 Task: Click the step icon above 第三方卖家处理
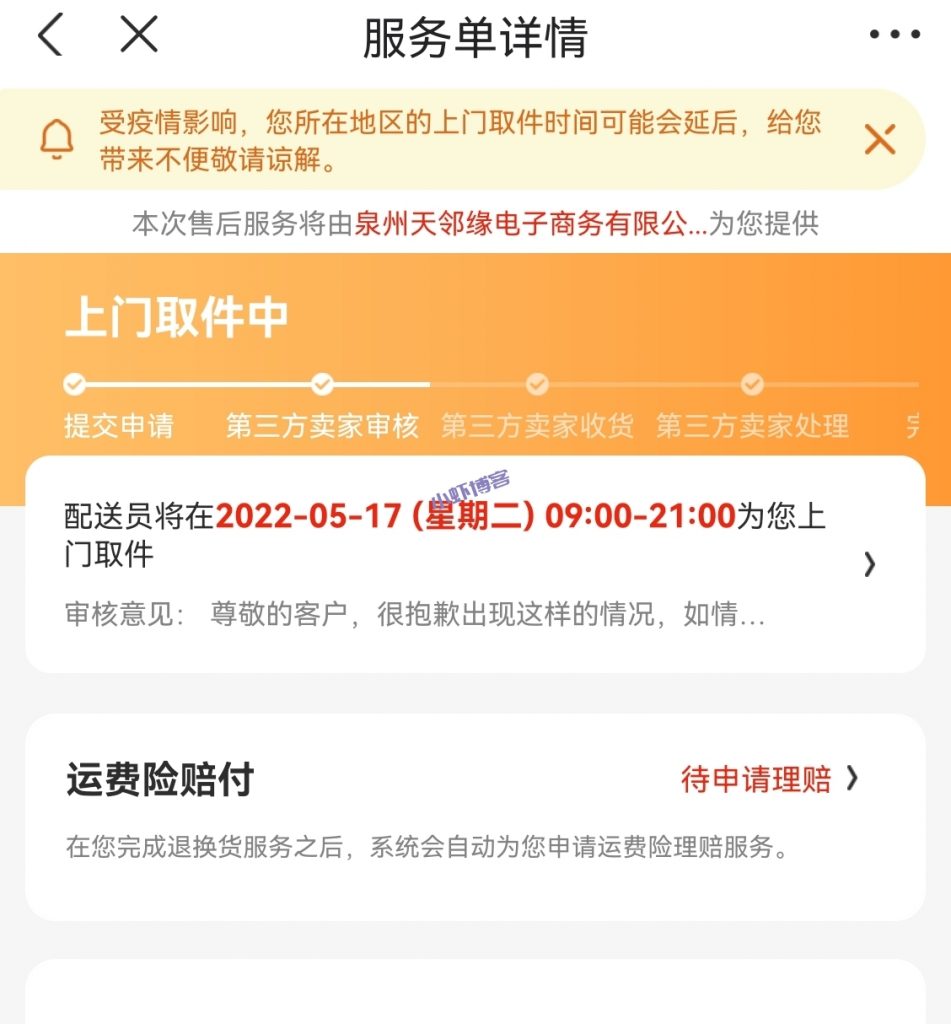coord(752,381)
